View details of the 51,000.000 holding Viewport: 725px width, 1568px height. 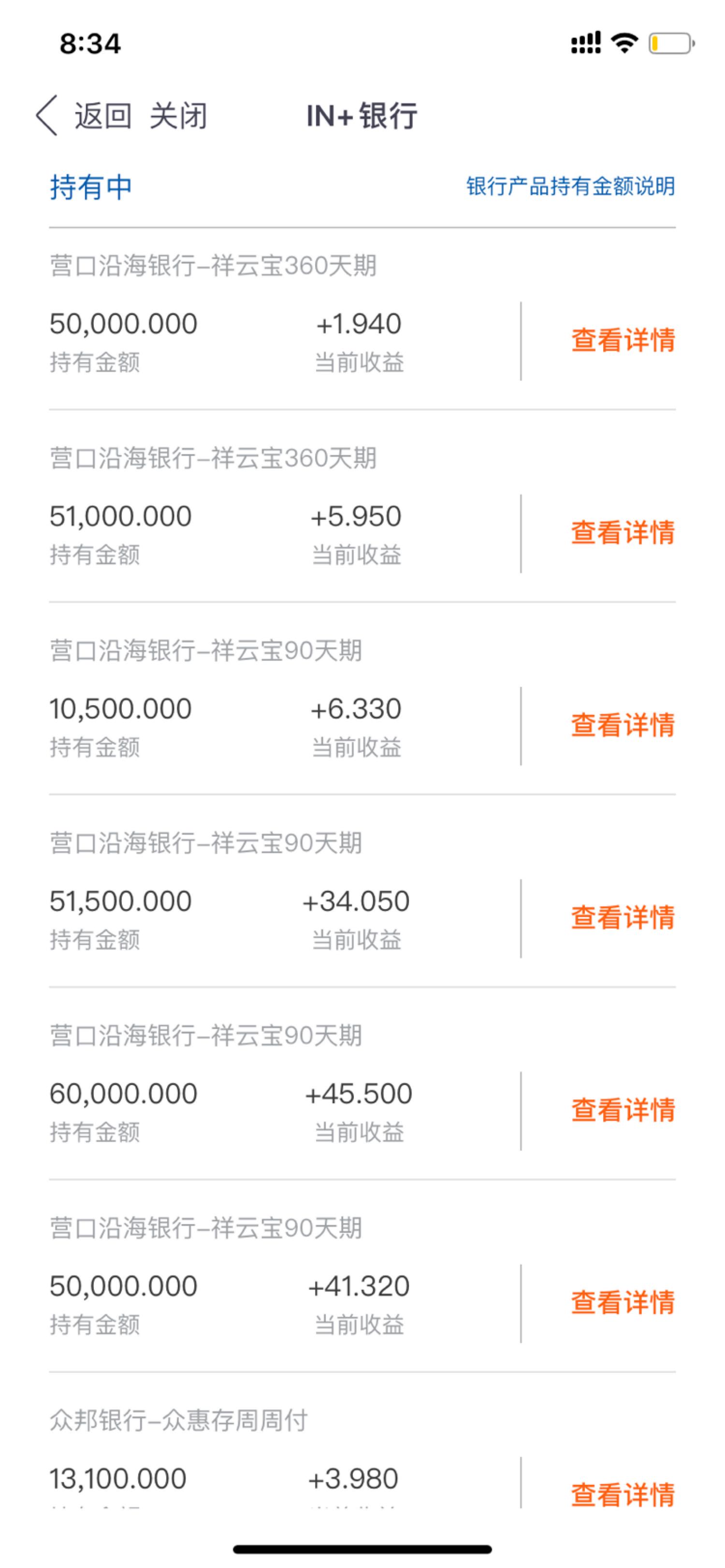click(623, 533)
